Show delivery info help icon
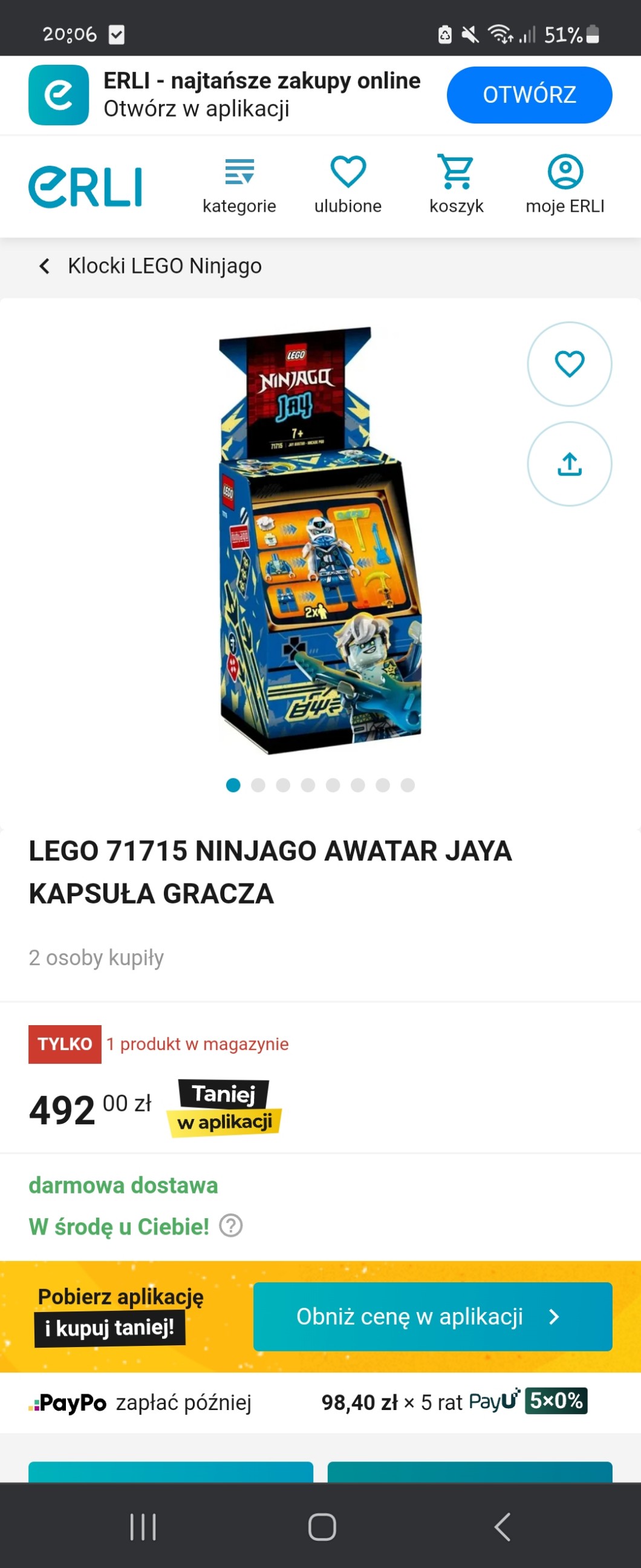Image resolution: width=641 pixels, height=1568 pixels. tap(230, 1225)
